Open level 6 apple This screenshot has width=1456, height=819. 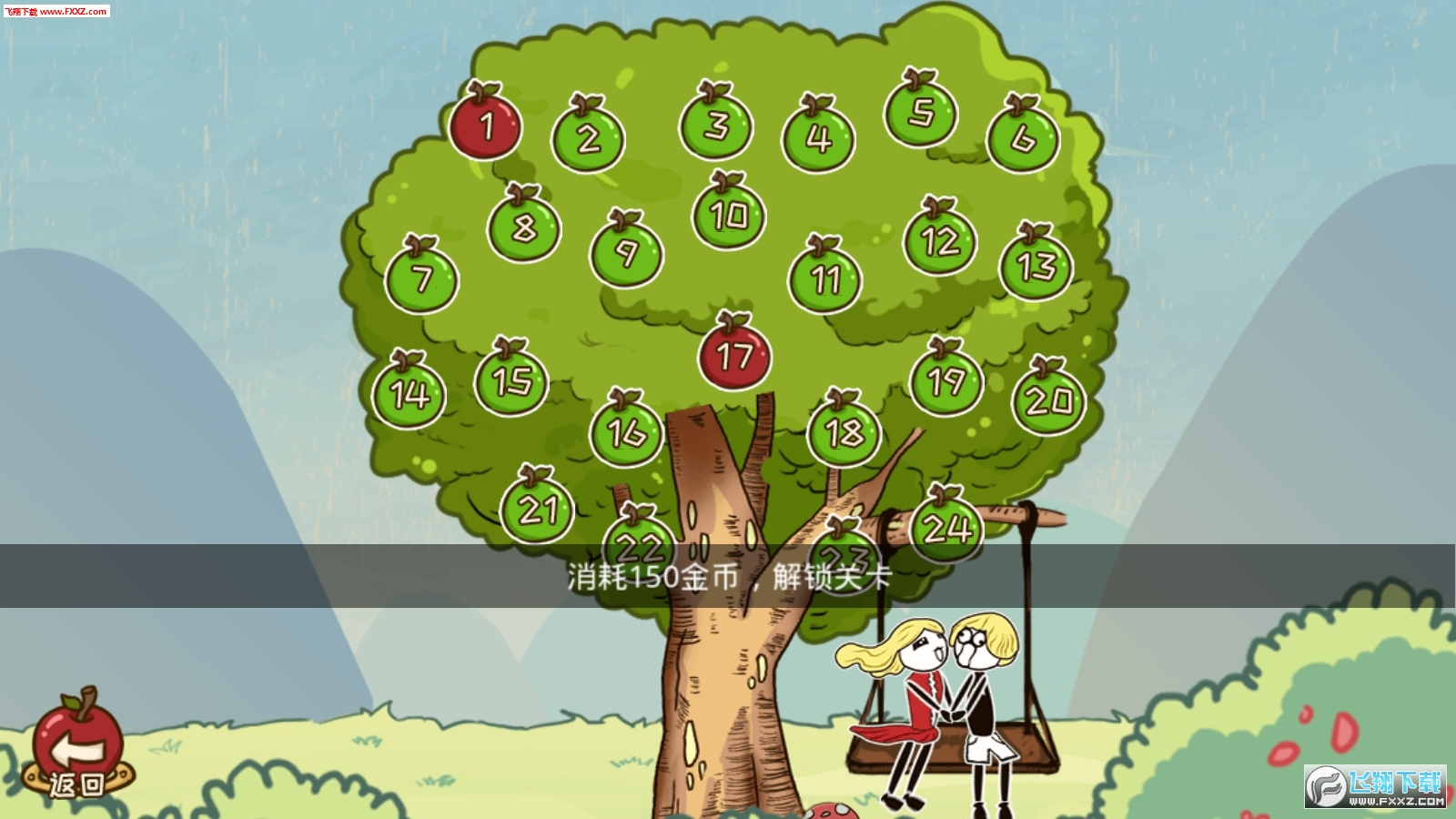pyautogui.click(x=1024, y=138)
